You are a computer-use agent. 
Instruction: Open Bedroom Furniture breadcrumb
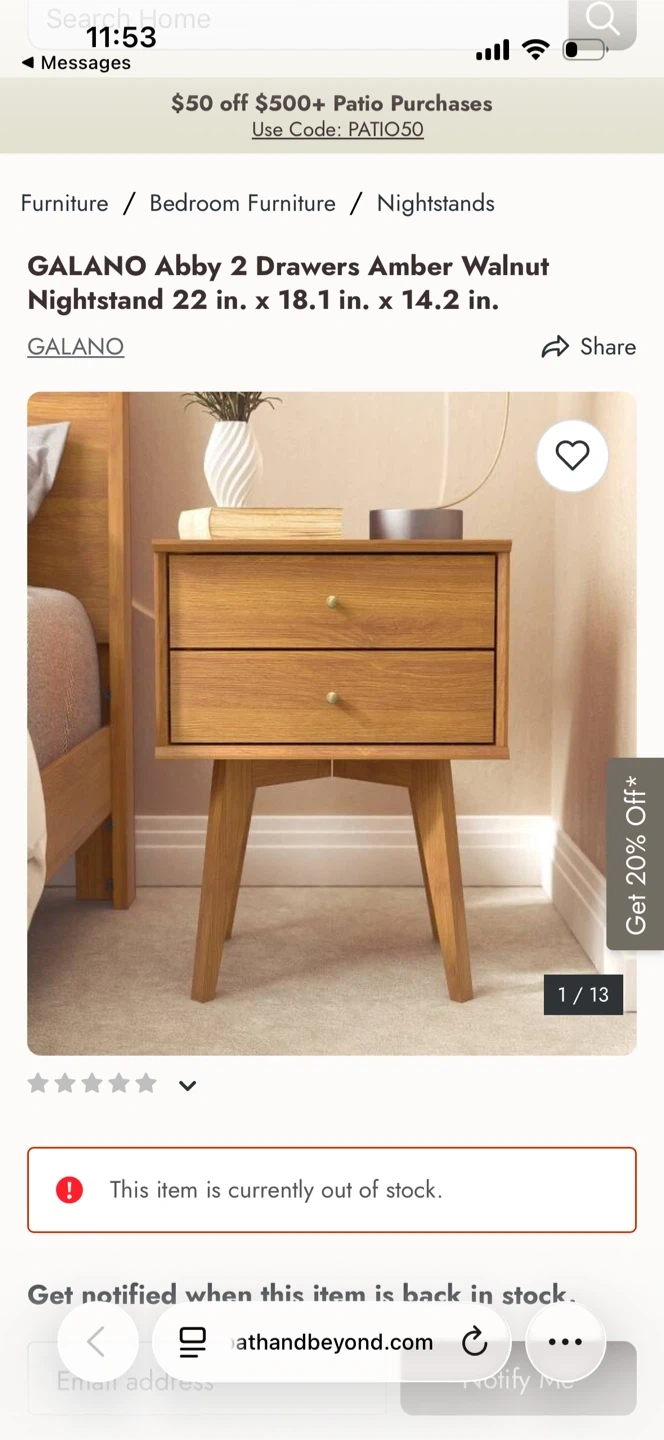pos(242,203)
